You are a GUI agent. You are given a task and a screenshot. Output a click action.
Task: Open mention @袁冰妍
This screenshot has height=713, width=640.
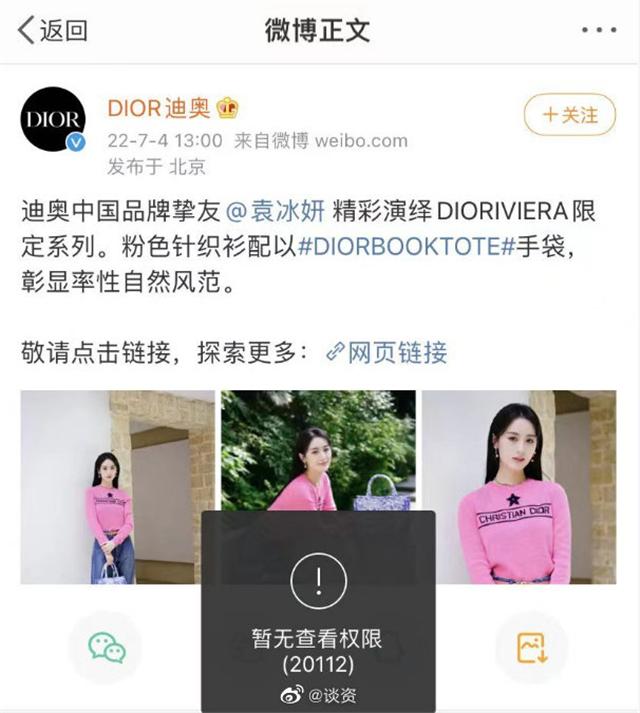[x=273, y=213]
